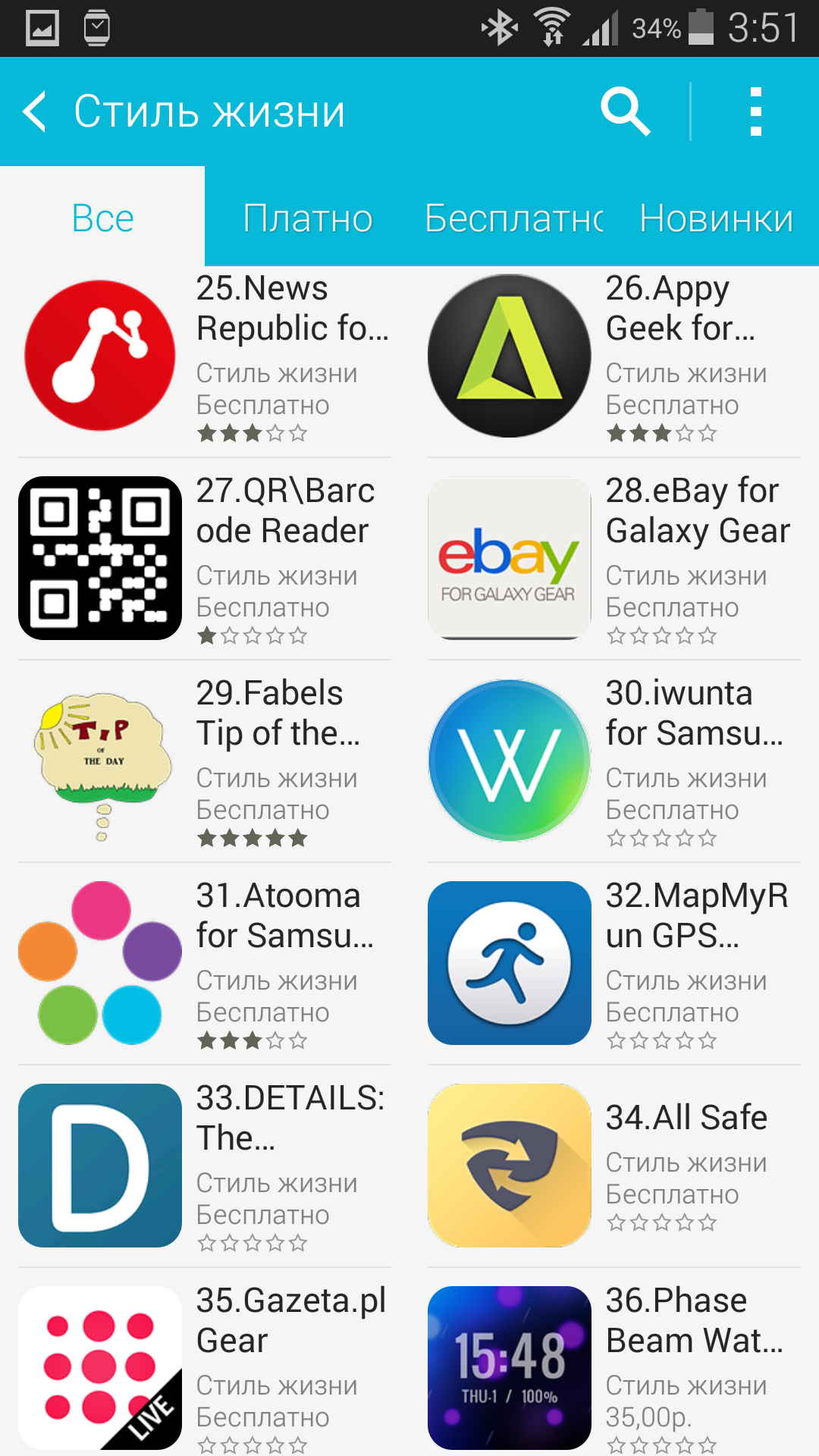This screenshot has height=1456, width=819.
Task: Switch to the Новинки tab
Action: click(x=716, y=218)
